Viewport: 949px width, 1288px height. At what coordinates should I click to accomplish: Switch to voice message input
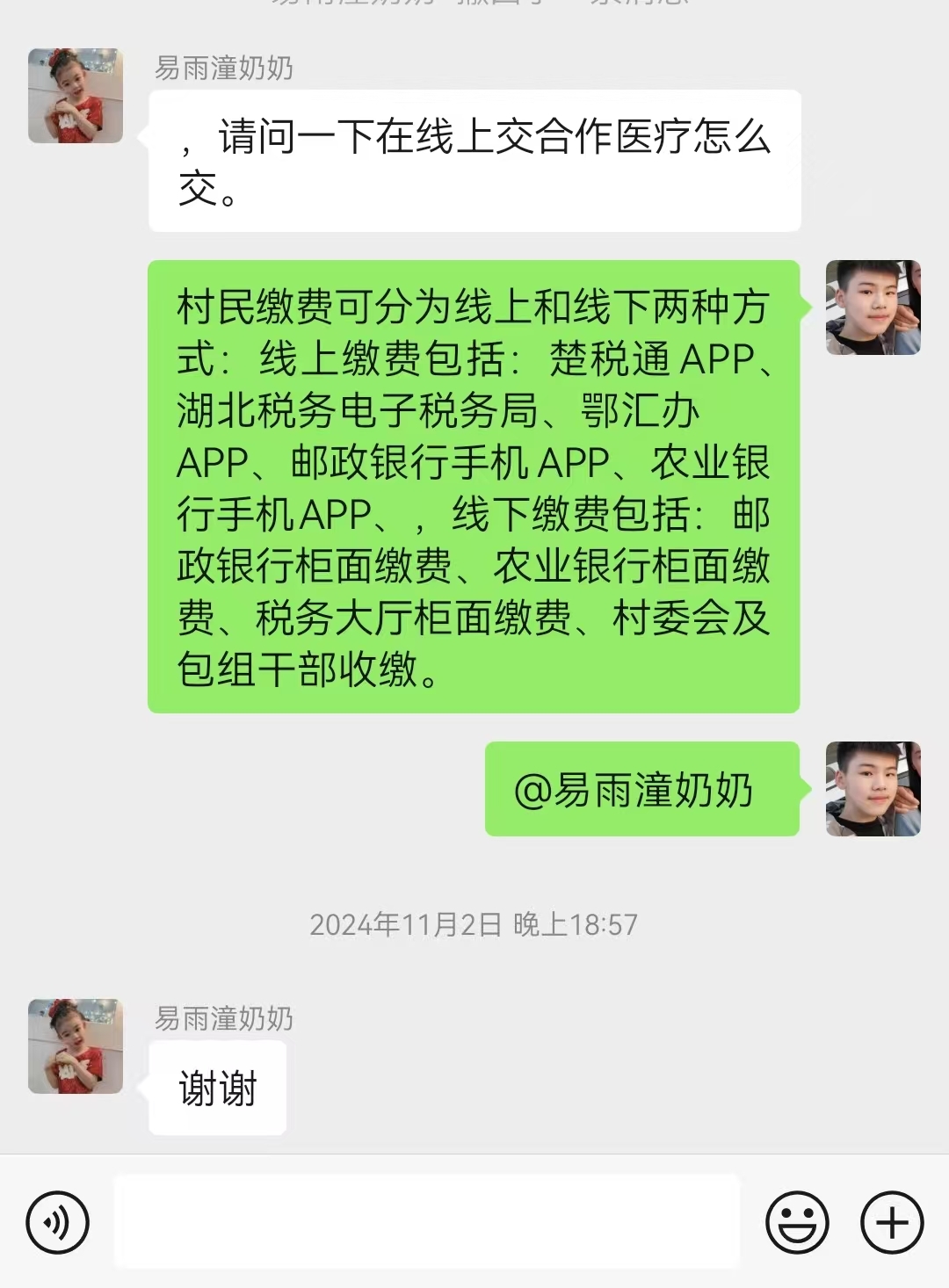tap(57, 1222)
